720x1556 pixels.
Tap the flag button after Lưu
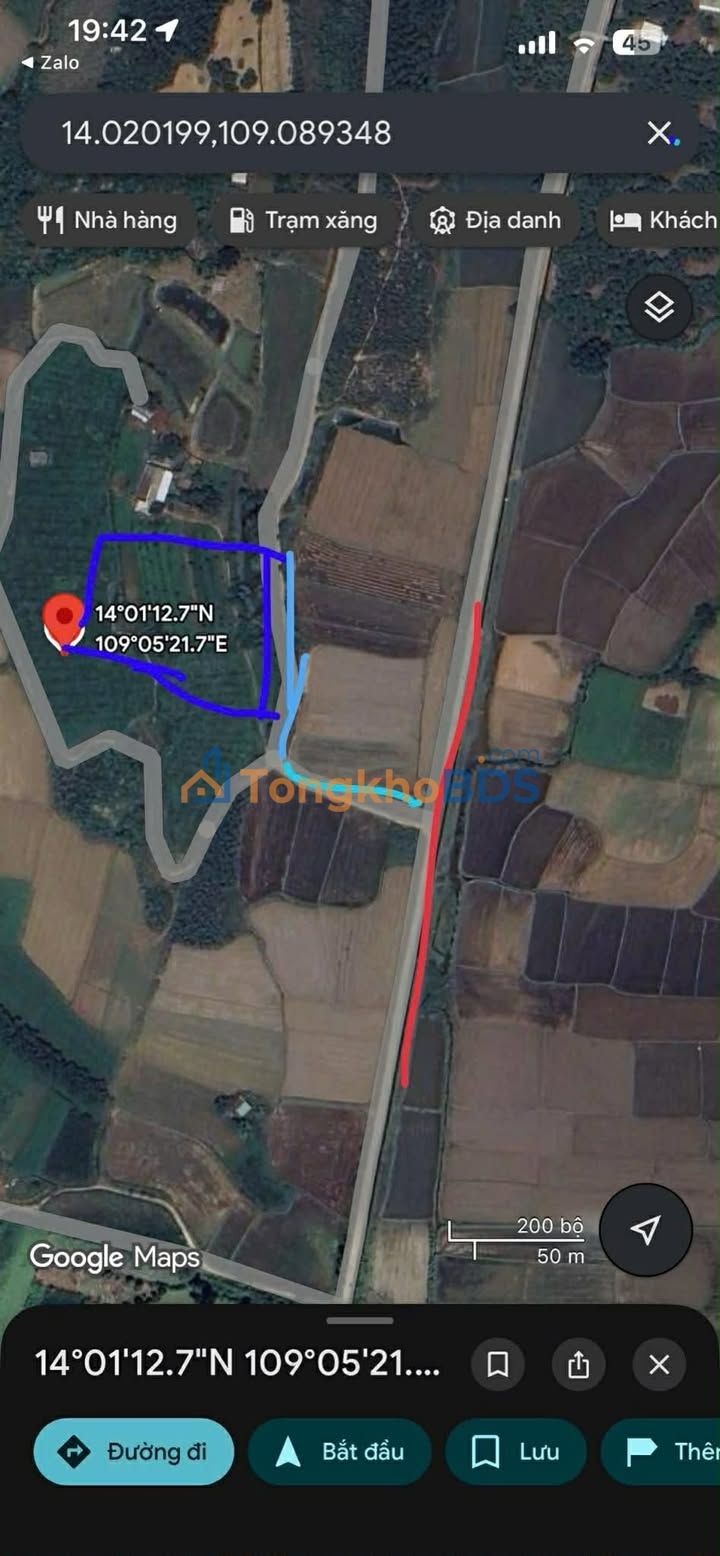pyautogui.click(x=665, y=1451)
